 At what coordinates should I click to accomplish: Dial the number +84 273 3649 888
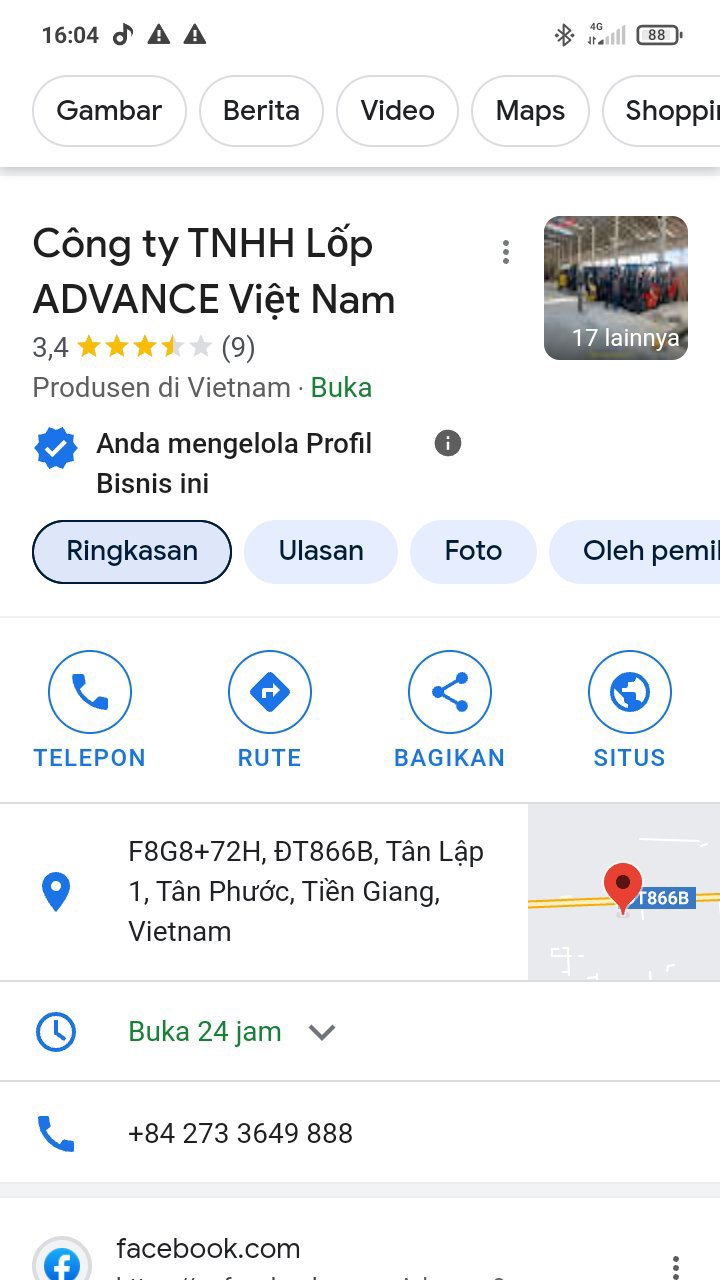240,1133
